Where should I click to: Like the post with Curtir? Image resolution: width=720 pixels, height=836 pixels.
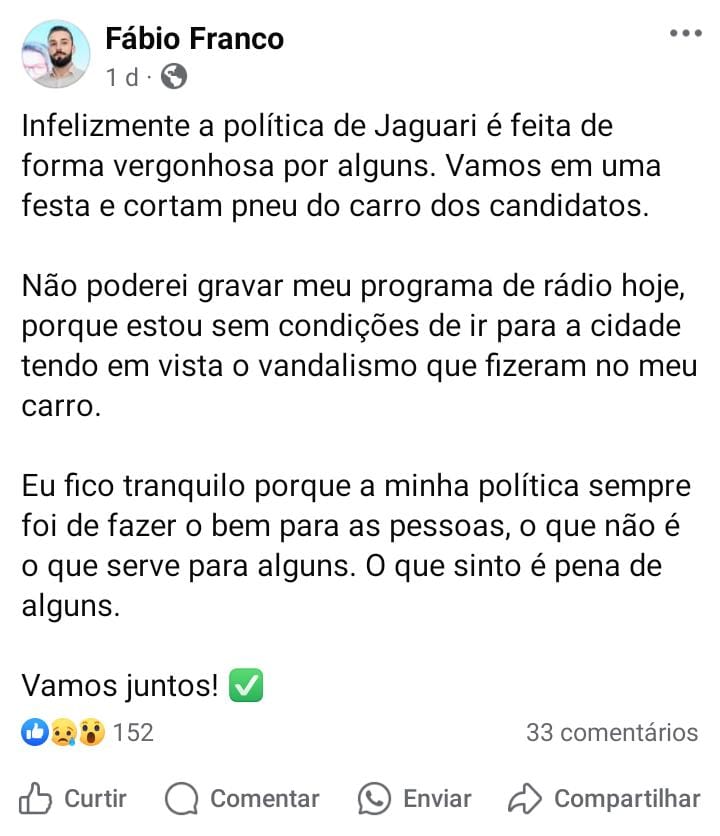[x=74, y=798]
